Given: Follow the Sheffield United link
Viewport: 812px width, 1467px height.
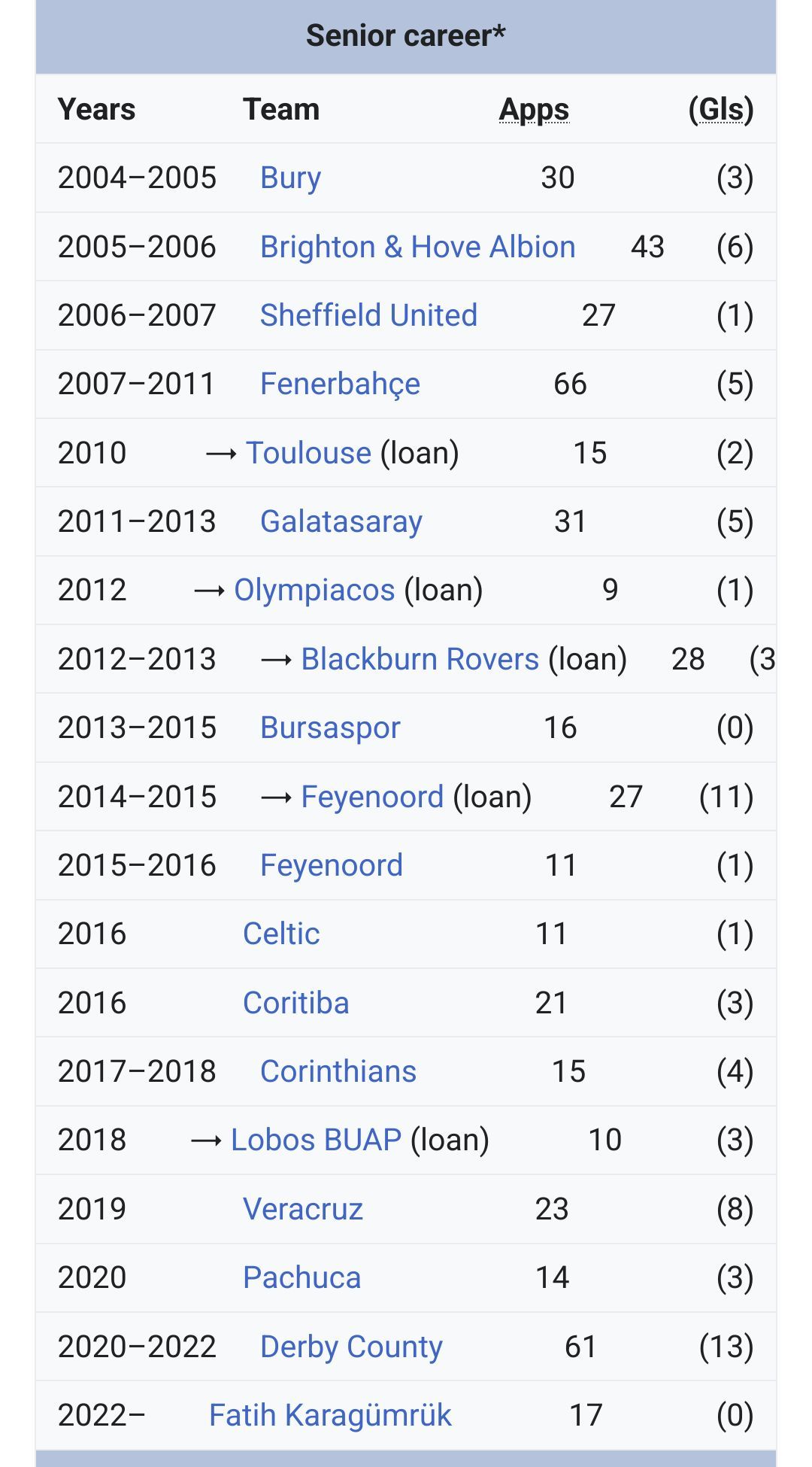Looking at the screenshot, I should click(x=368, y=315).
